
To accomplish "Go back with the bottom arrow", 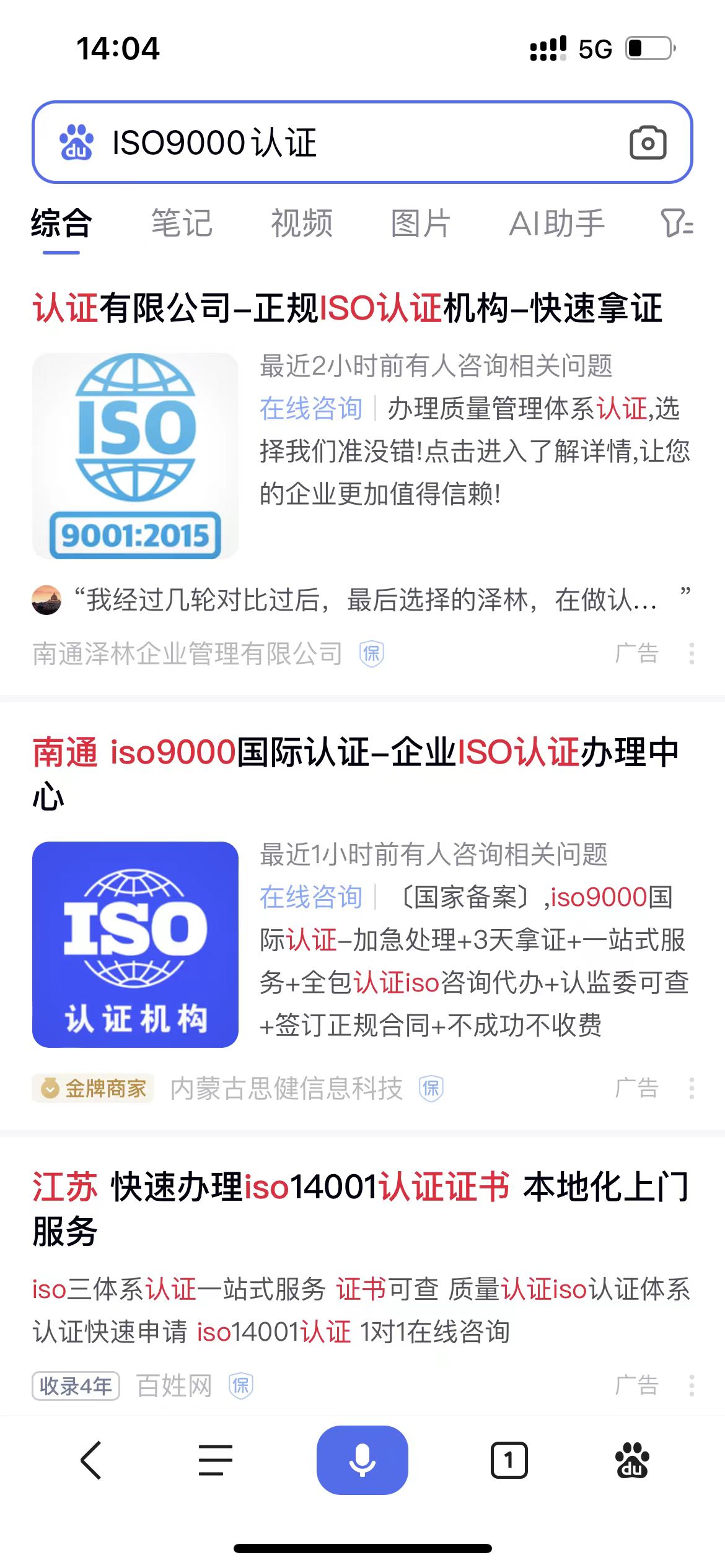I will pos(91,1460).
